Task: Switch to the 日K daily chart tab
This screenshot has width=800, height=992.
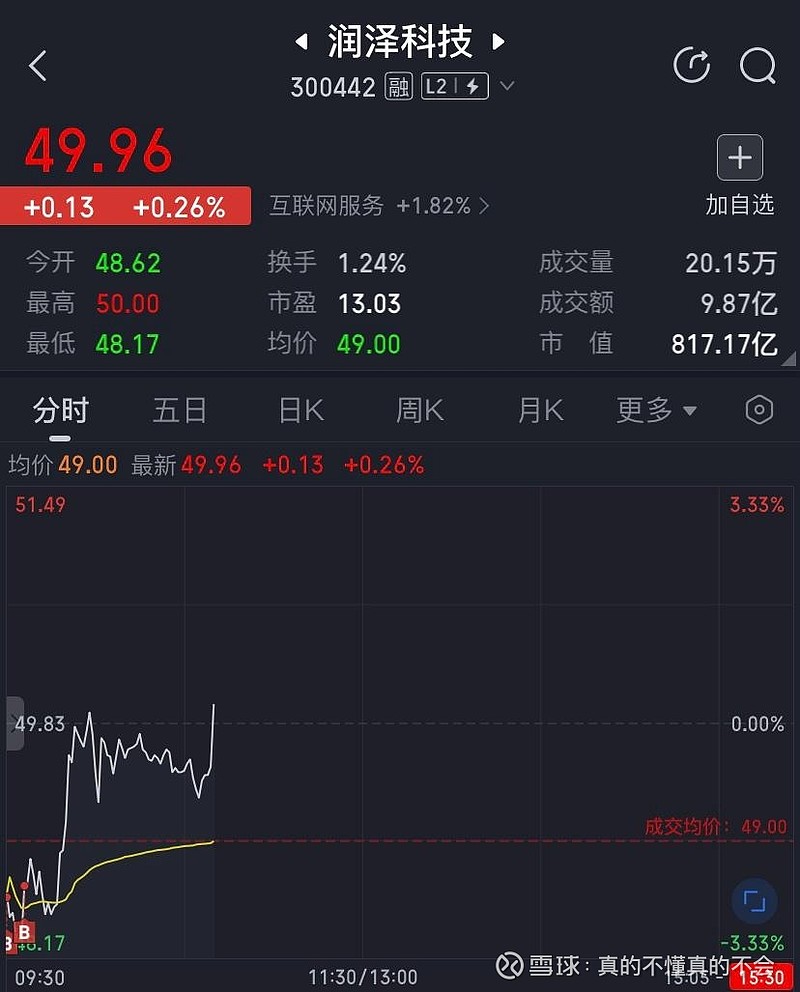Action: point(299,410)
